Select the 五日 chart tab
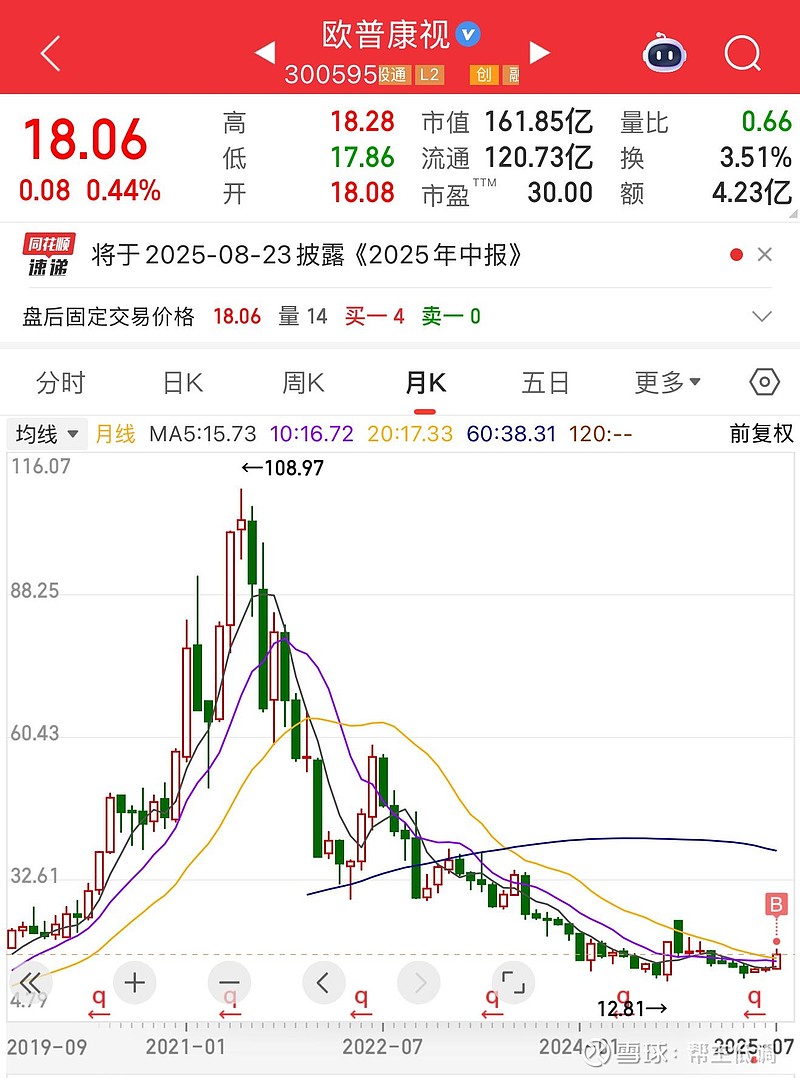Screen dimensions: 800x1078 point(546,383)
